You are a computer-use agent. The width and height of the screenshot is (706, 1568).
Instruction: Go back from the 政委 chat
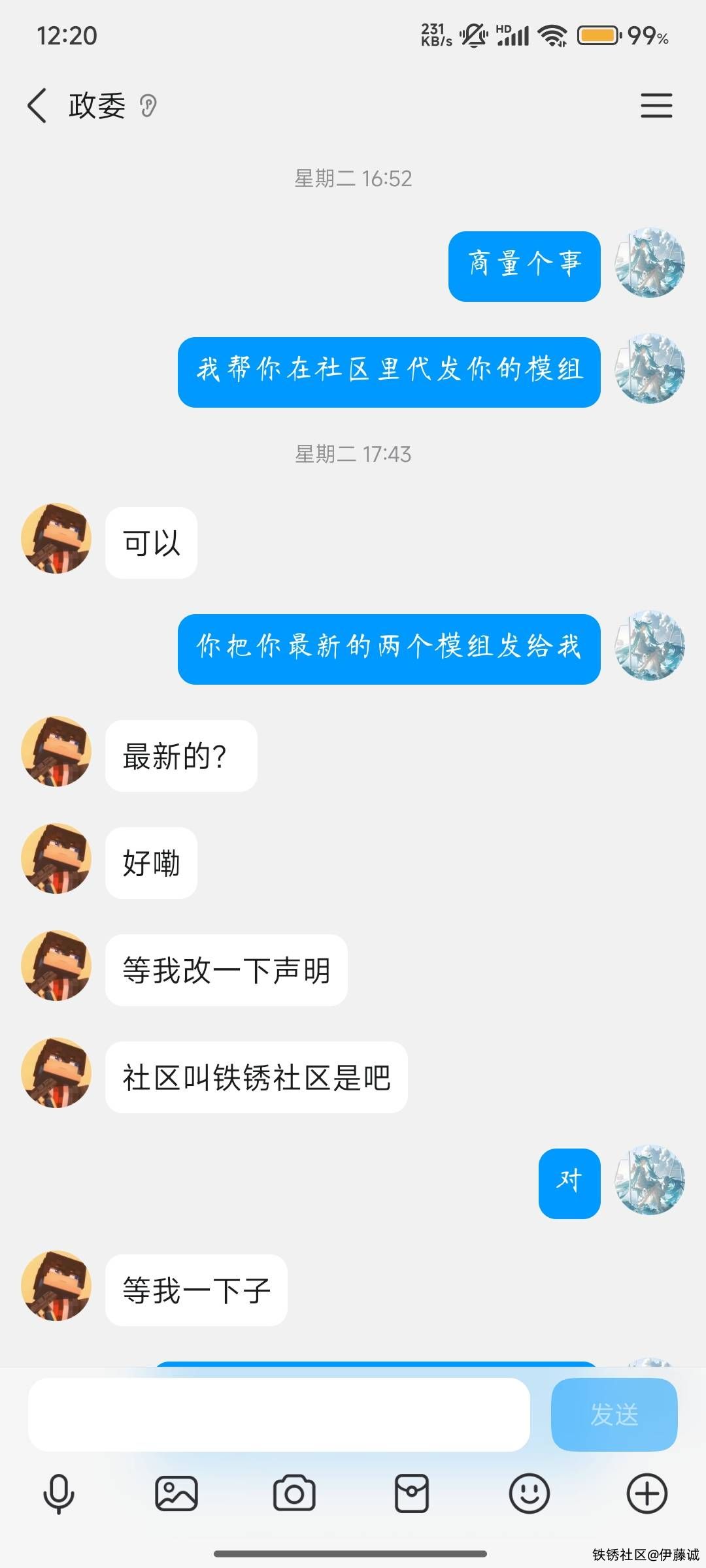[x=37, y=105]
